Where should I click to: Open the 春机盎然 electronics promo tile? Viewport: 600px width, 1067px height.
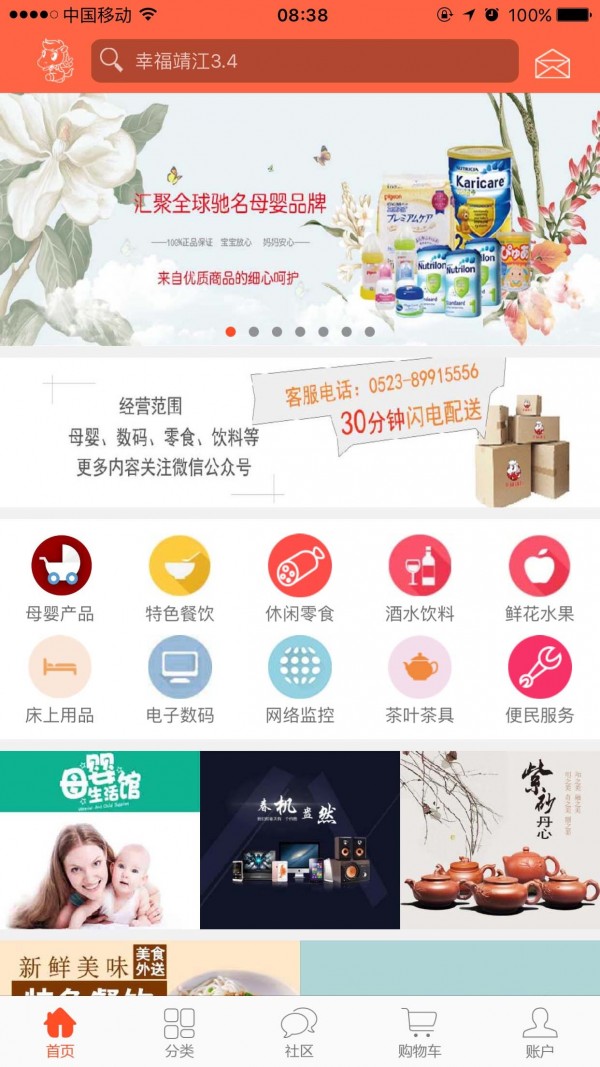(x=300, y=840)
